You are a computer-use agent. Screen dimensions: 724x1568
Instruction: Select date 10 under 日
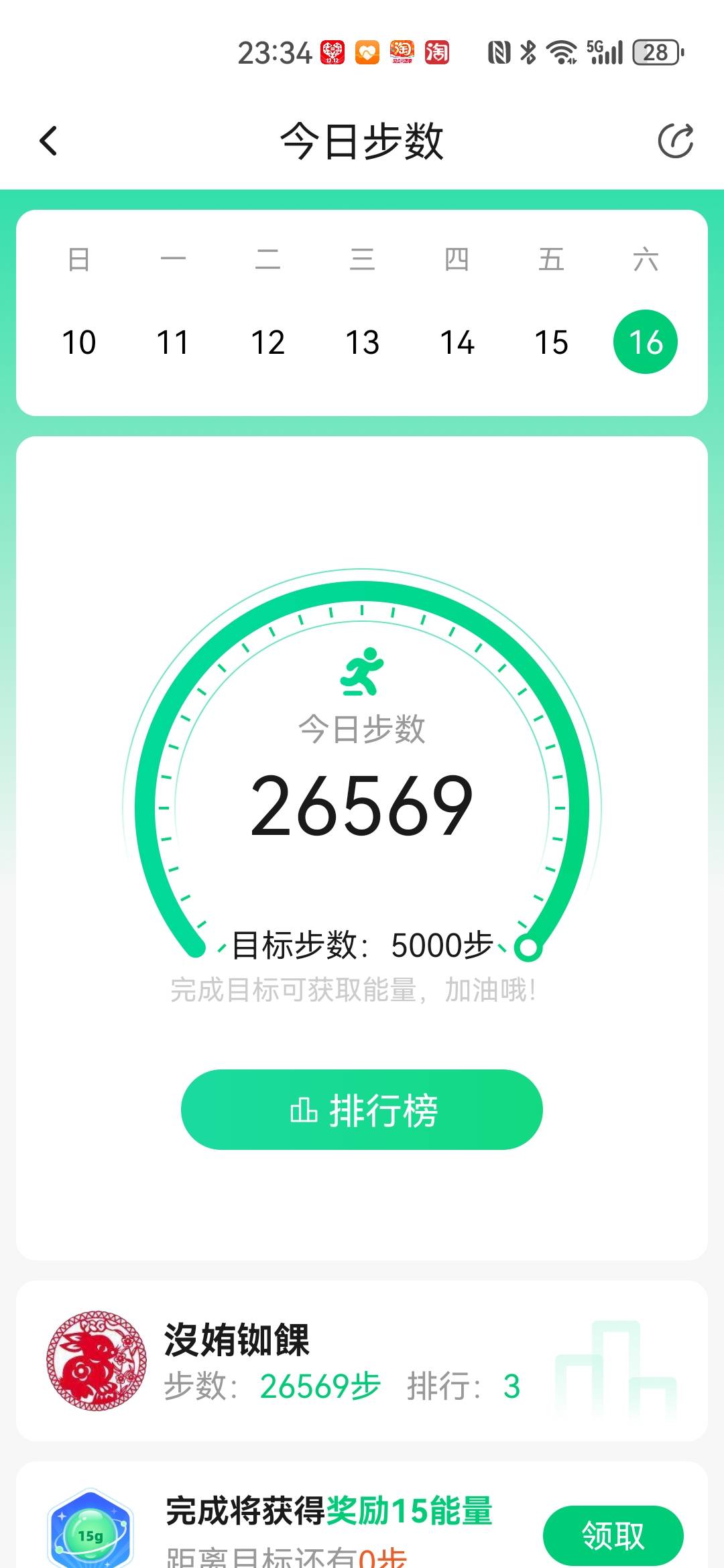pos(80,342)
